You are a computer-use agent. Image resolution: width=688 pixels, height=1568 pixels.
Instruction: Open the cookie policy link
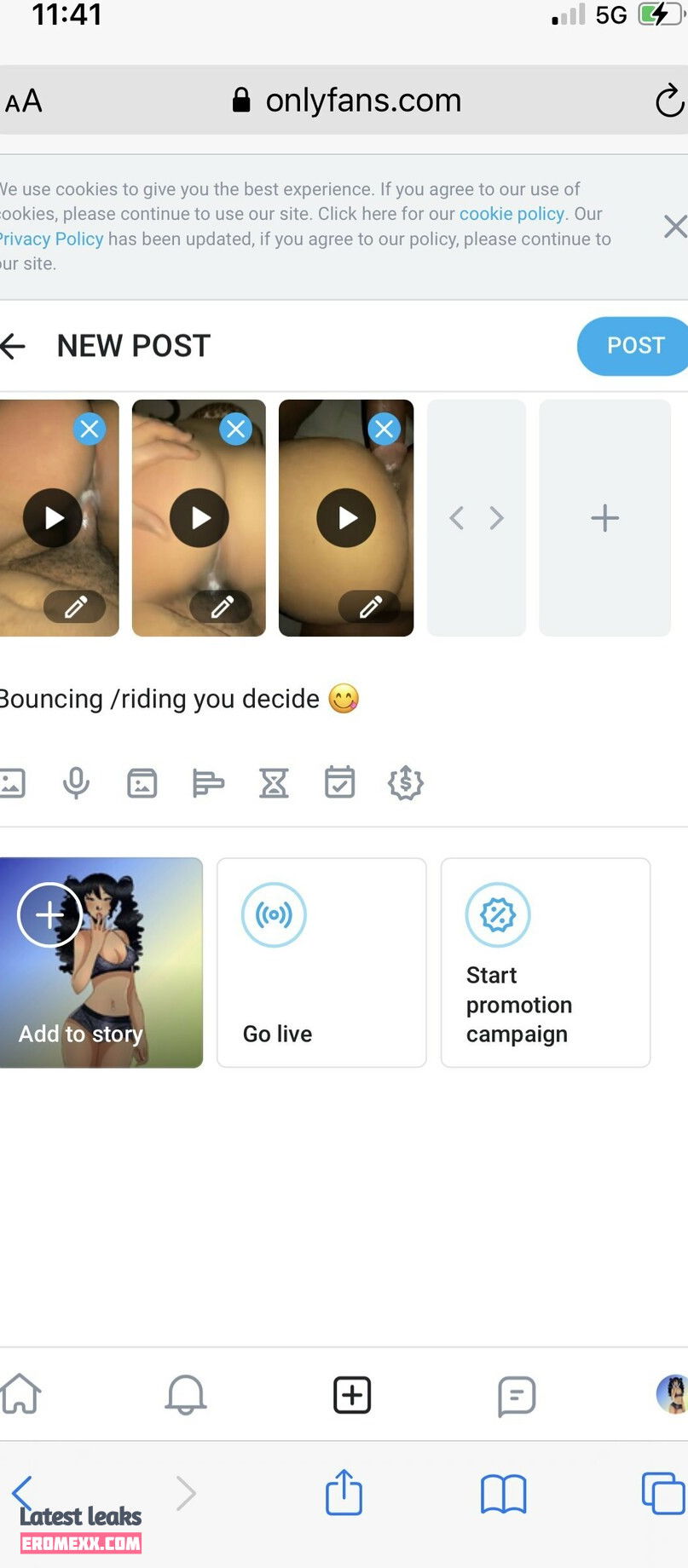point(512,214)
